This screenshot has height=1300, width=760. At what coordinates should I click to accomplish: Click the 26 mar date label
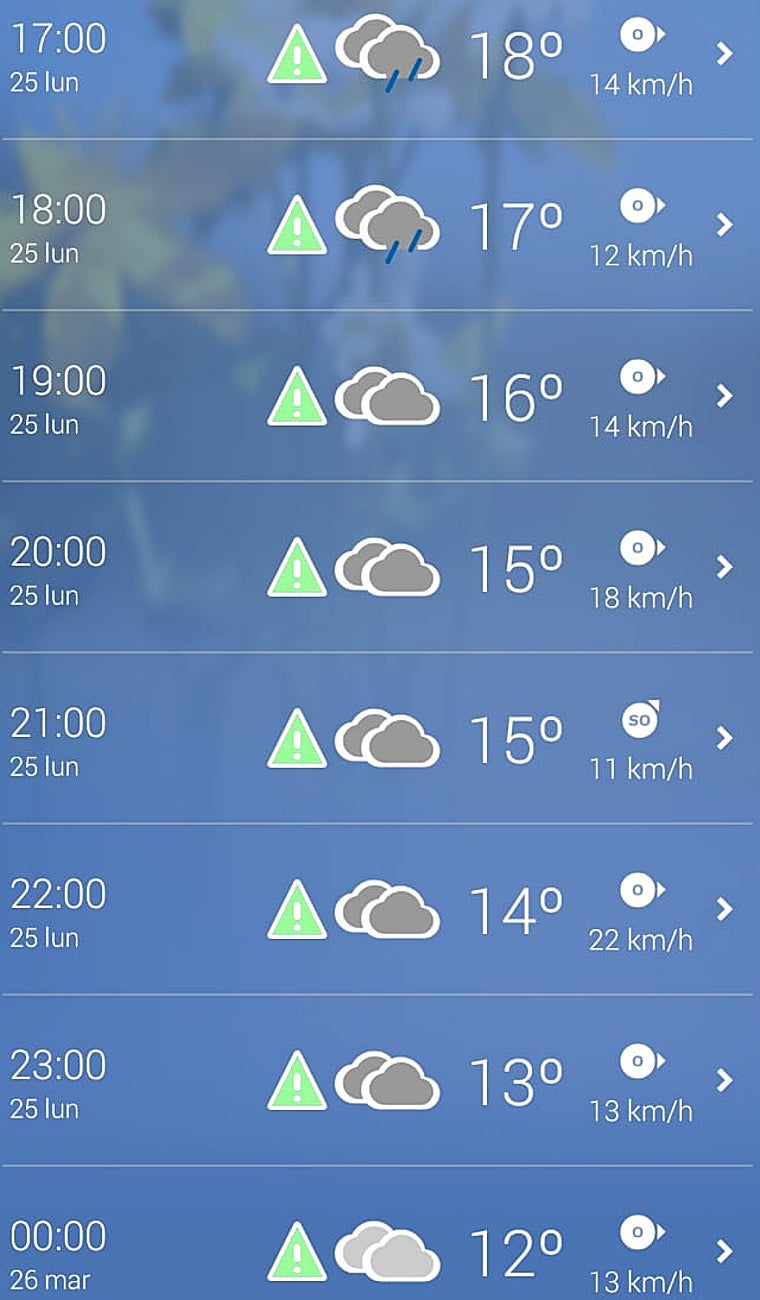(x=49, y=1280)
